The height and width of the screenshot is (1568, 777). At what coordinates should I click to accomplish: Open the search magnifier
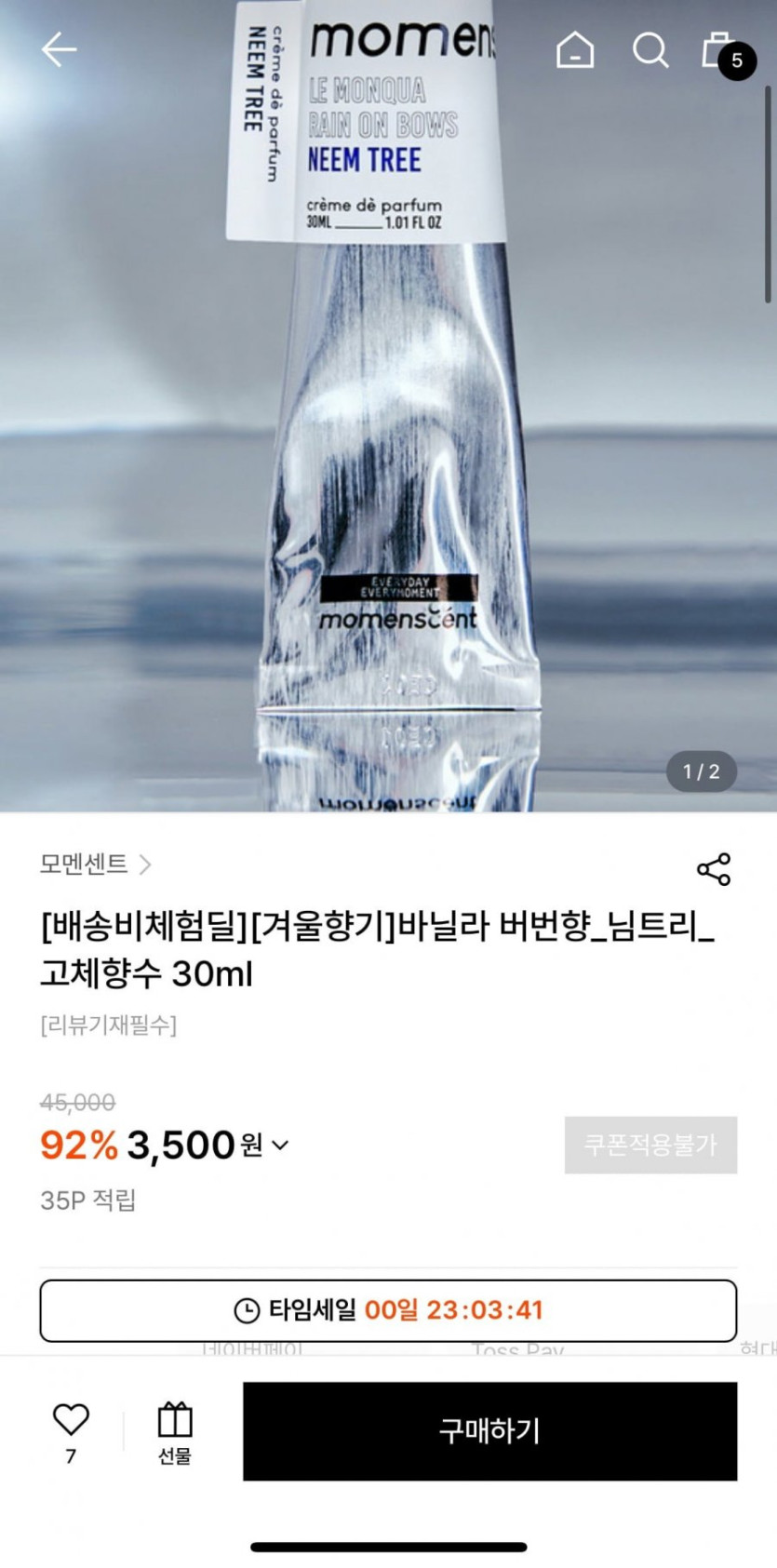650,49
